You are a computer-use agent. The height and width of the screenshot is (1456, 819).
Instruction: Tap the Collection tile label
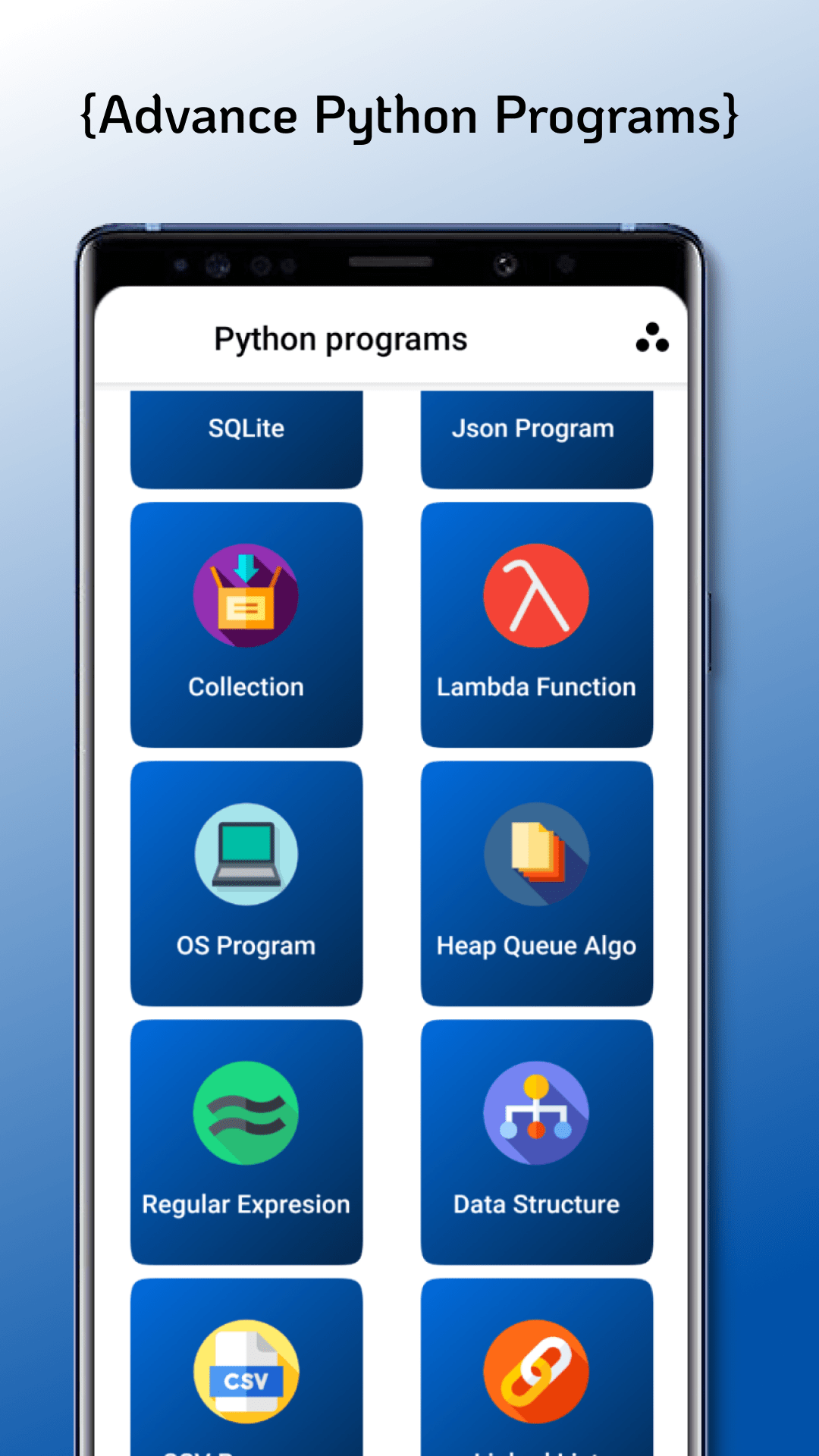(246, 686)
